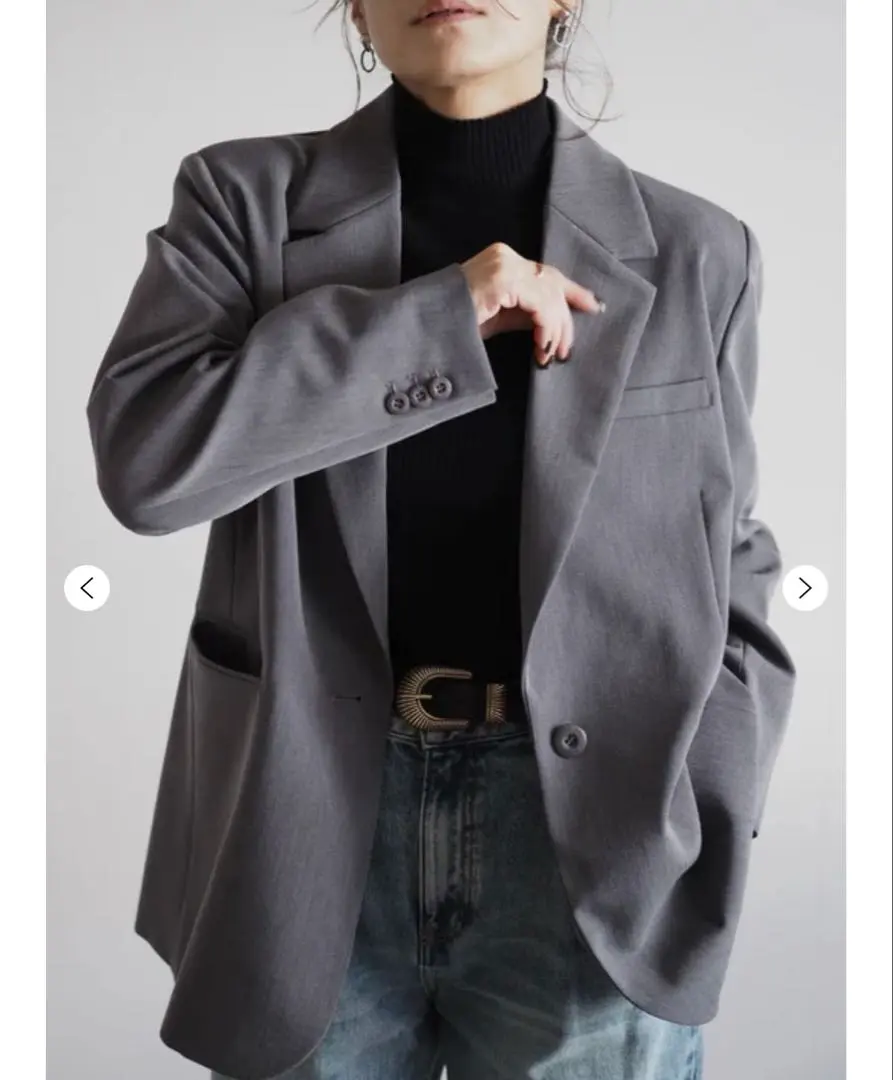Go to the next product image
This screenshot has width=893, height=1080.
(805, 588)
